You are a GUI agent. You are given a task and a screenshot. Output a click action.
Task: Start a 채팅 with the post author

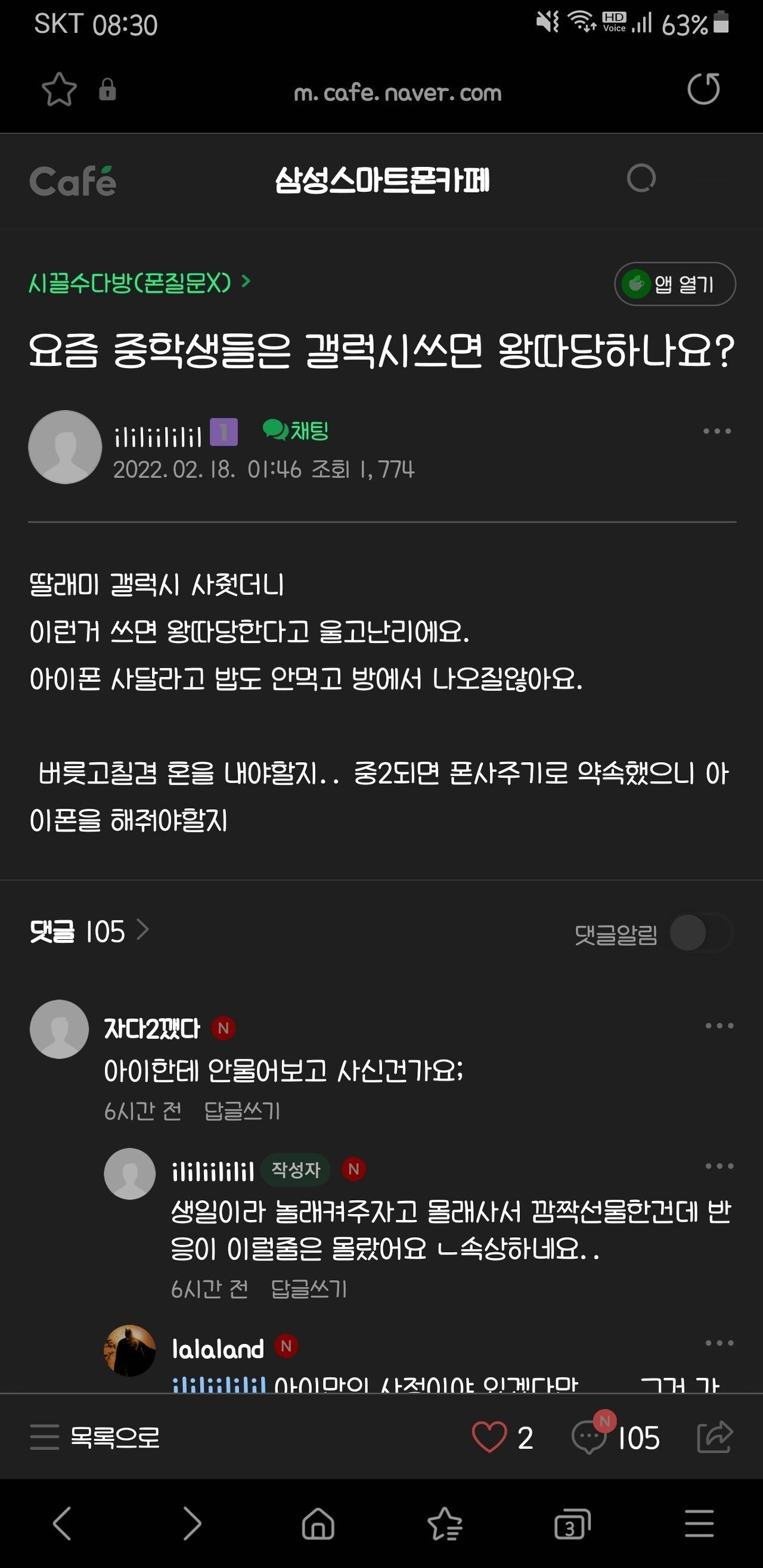tap(296, 431)
